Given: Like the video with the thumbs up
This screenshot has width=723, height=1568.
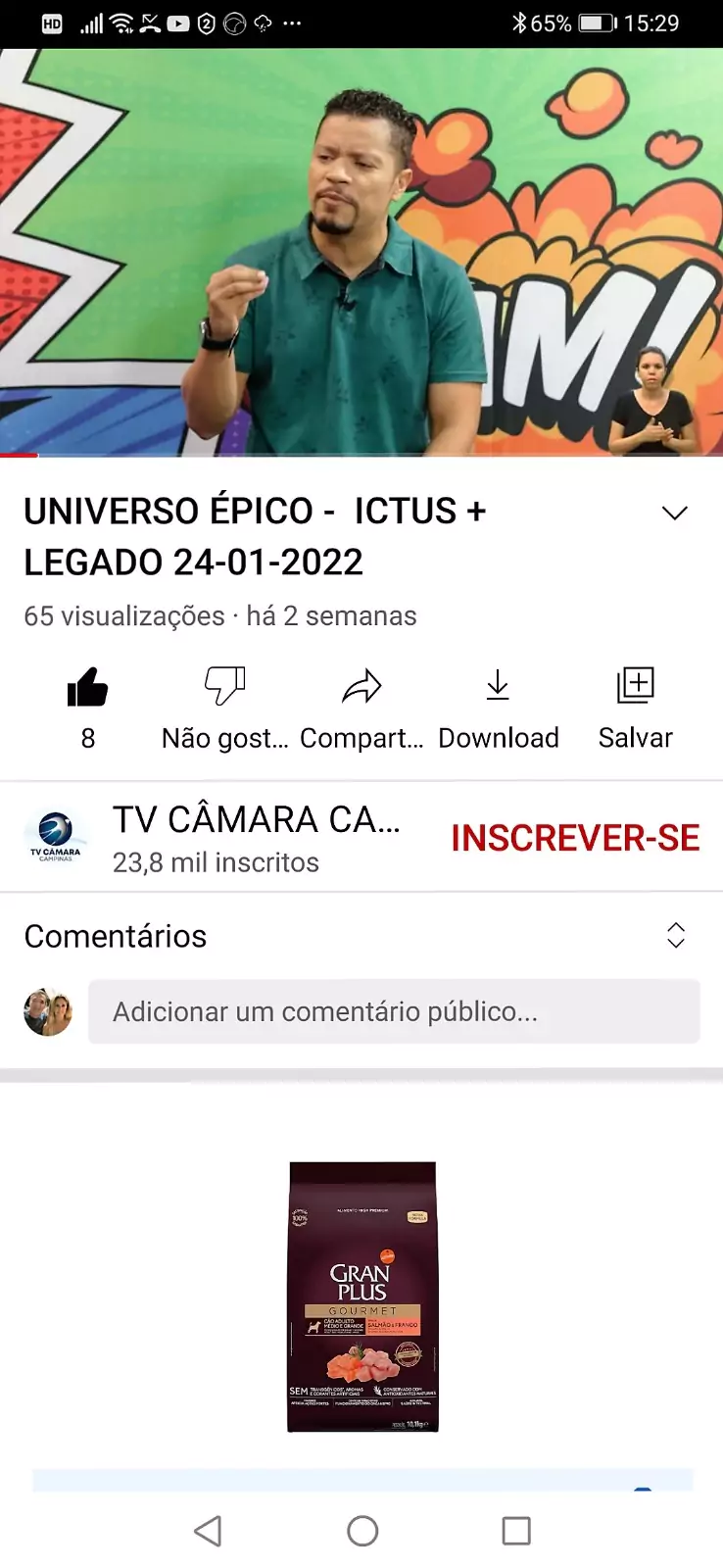Looking at the screenshot, I should pyautogui.click(x=87, y=688).
